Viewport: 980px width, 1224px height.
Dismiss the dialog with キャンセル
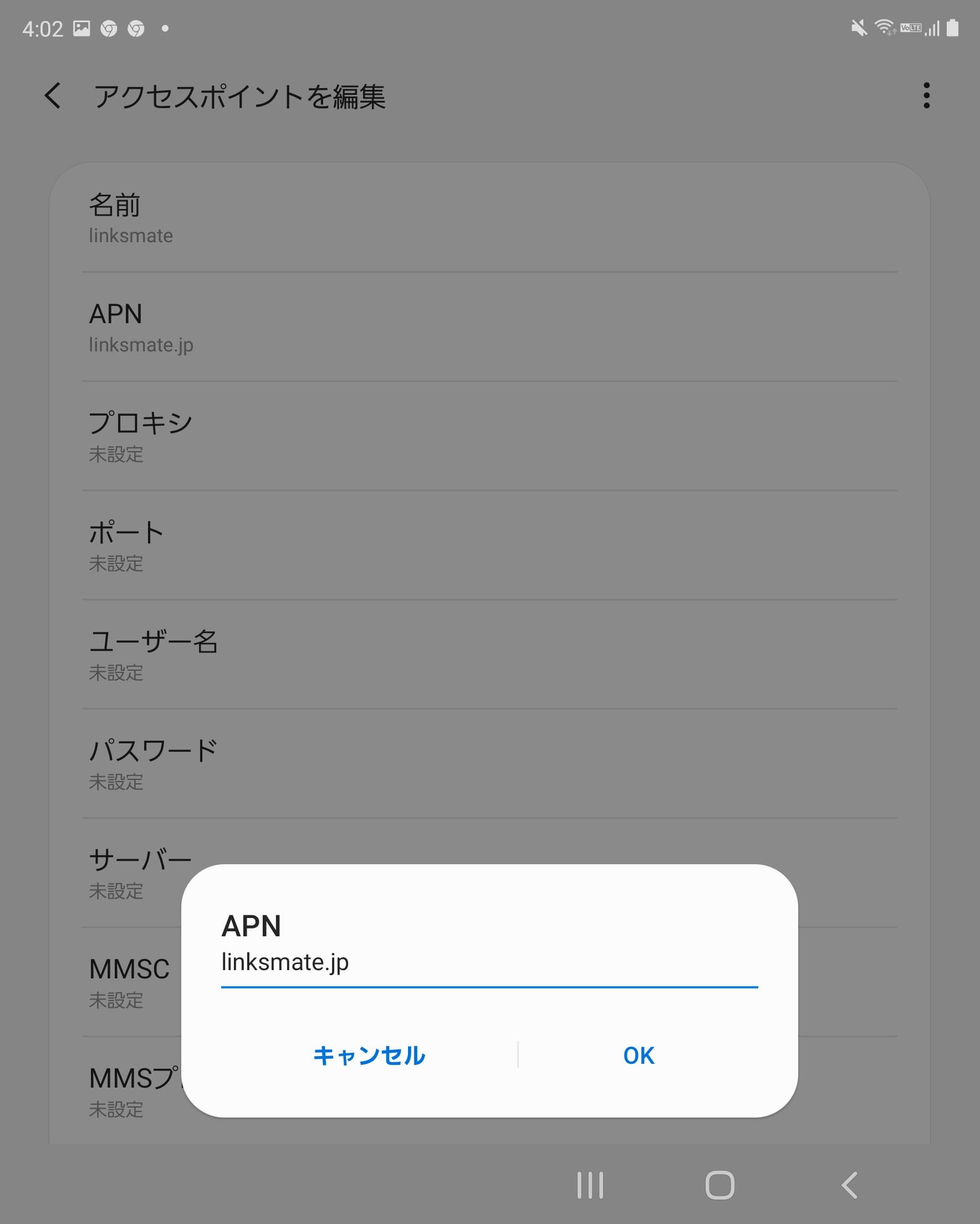(369, 1055)
